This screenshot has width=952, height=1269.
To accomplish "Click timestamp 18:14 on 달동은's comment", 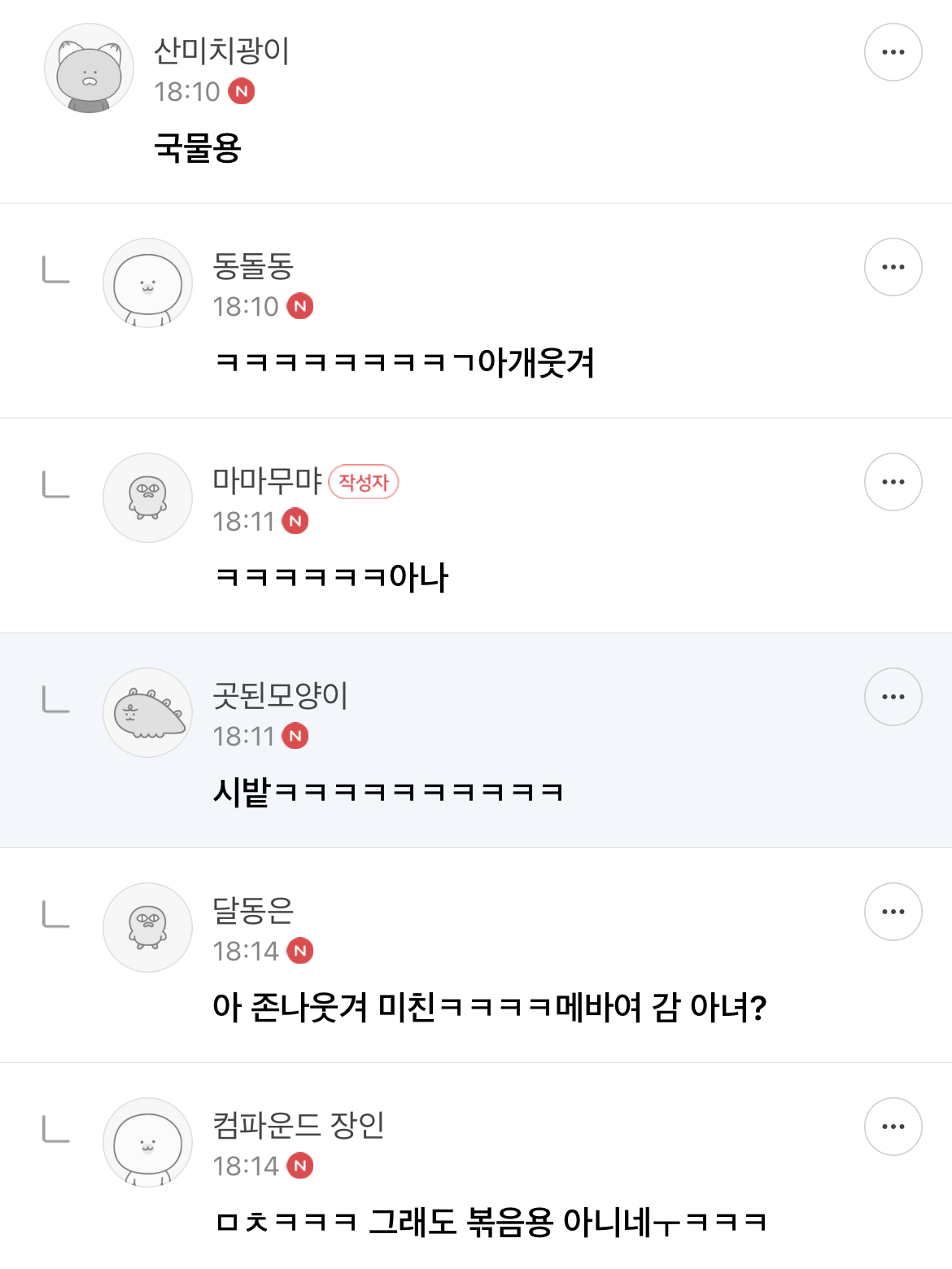I will click(246, 949).
